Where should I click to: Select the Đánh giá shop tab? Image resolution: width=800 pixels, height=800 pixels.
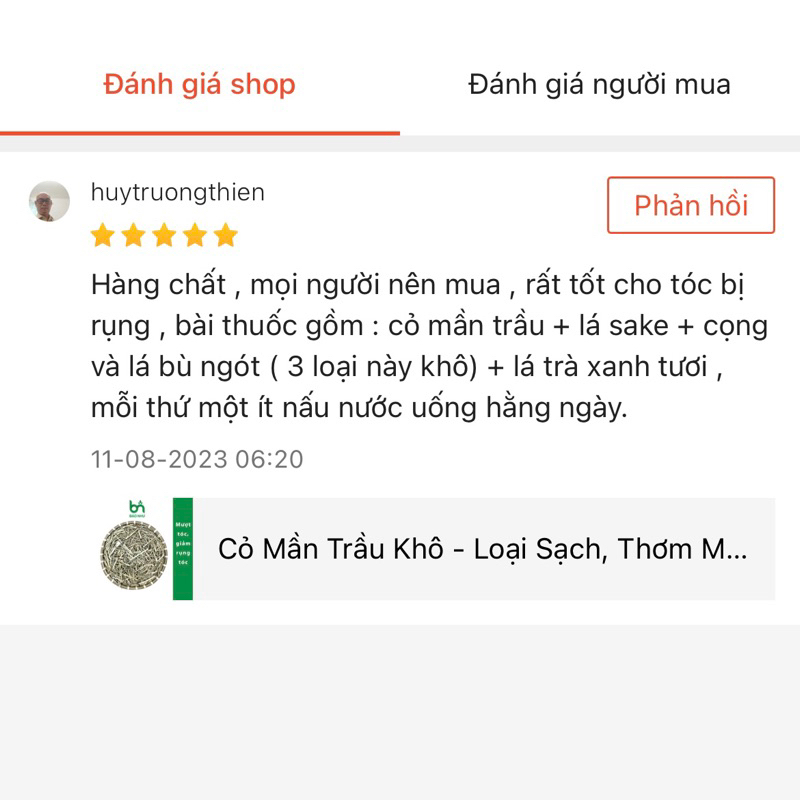[199, 85]
